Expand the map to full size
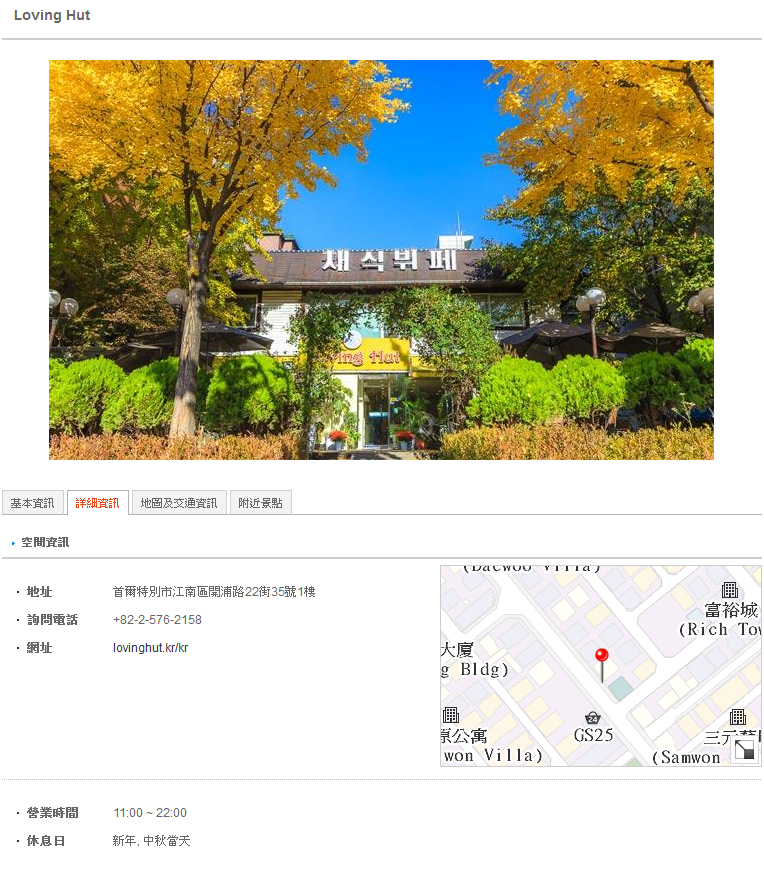764x875 pixels. pos(745,750)
